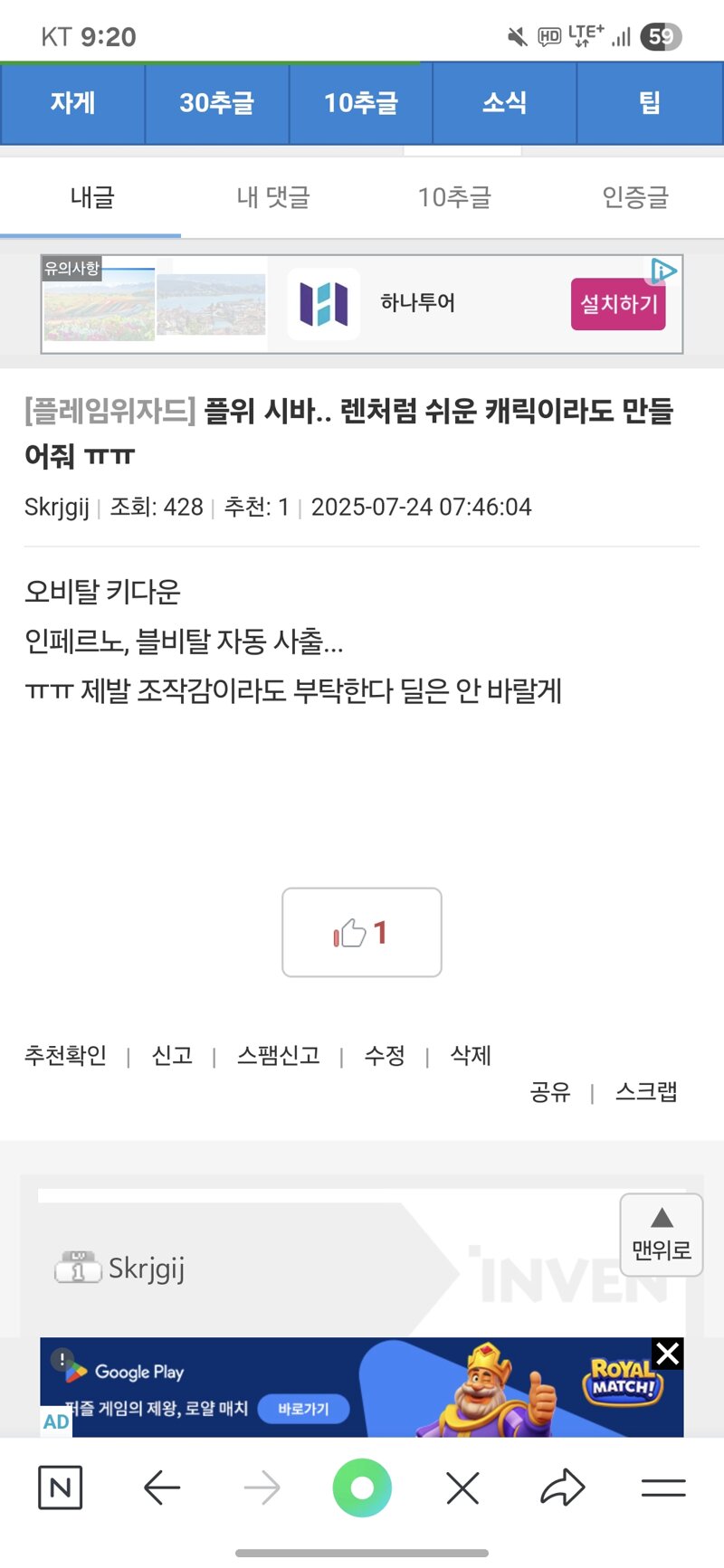Delete the post via 삭제
The width and height of the screenshot is (724, 1568).
pyautogui.click(x=470, y=1055)
